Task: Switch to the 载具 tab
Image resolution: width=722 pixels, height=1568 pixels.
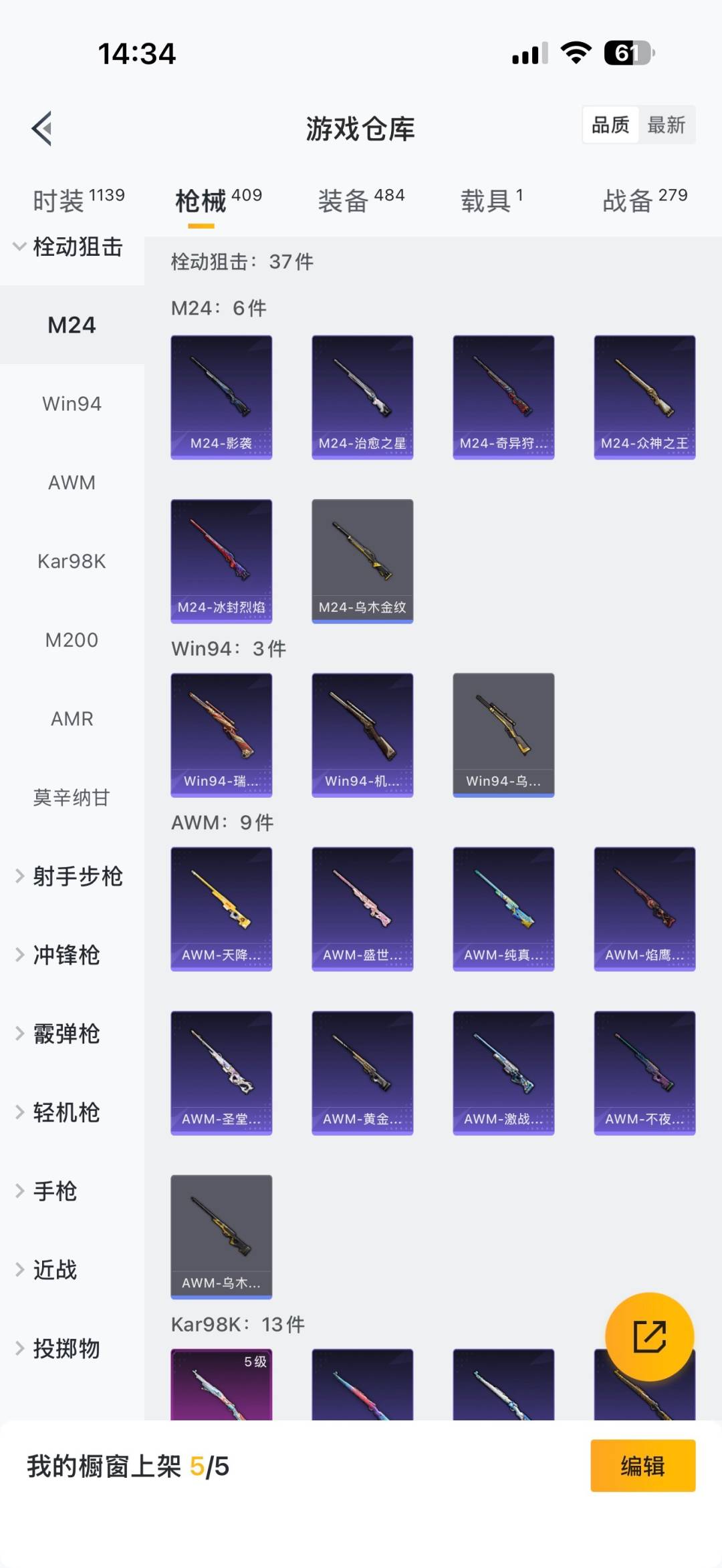Action: point(491,200)
